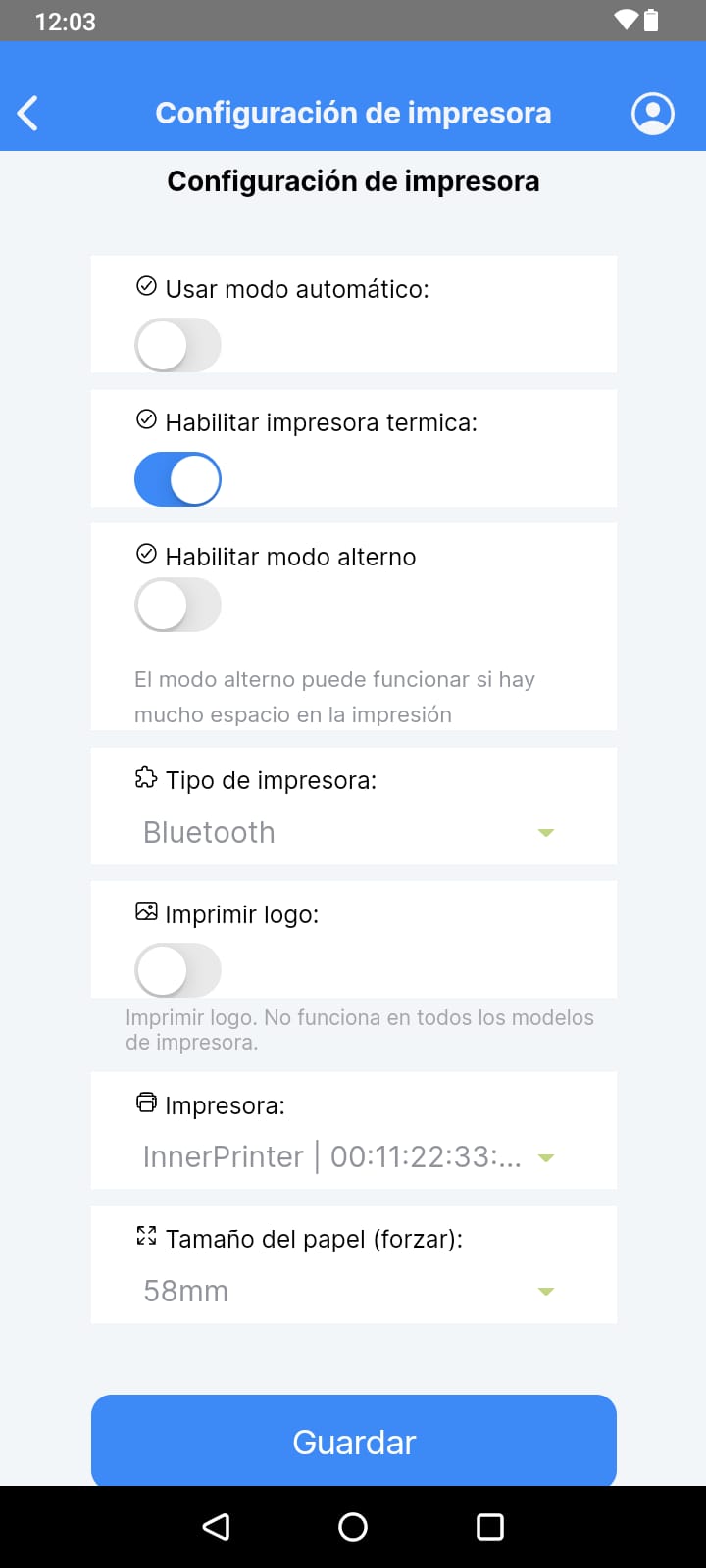Go to the system home screen
706x1568 pixels.
[353, 1526]
